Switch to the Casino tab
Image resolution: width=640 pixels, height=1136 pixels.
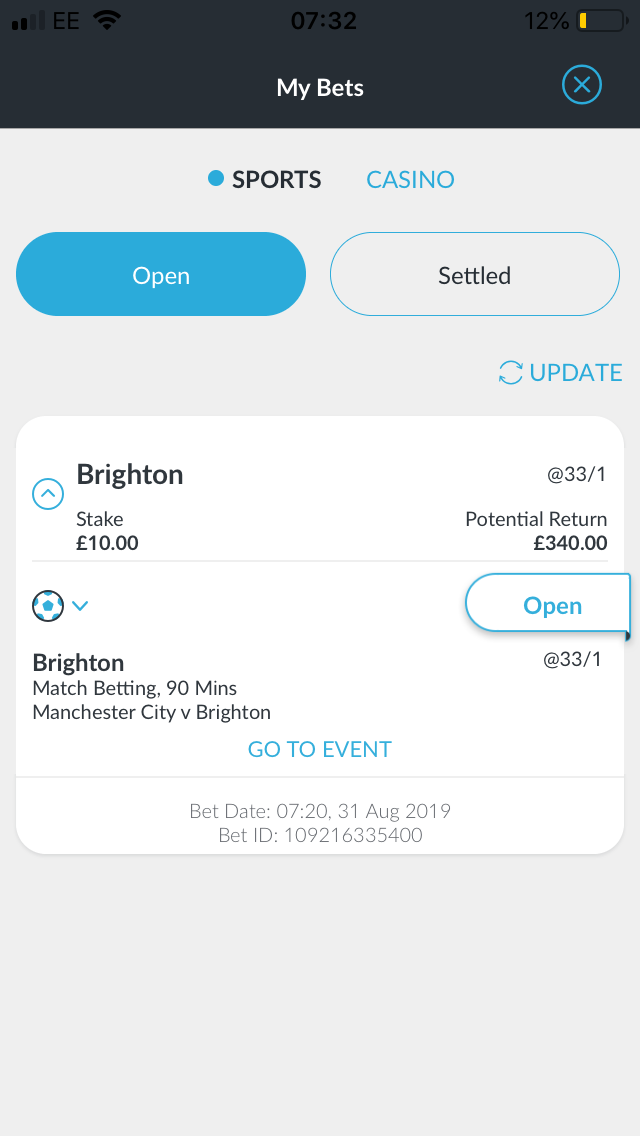pyautogui.click(x=410, y=180)
